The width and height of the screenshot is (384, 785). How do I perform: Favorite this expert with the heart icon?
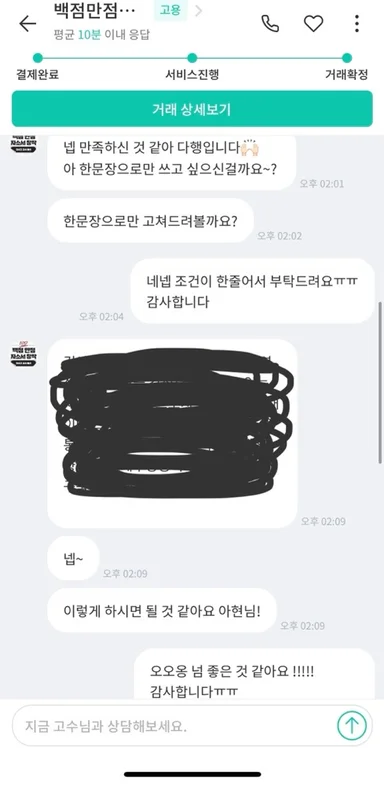314,24
